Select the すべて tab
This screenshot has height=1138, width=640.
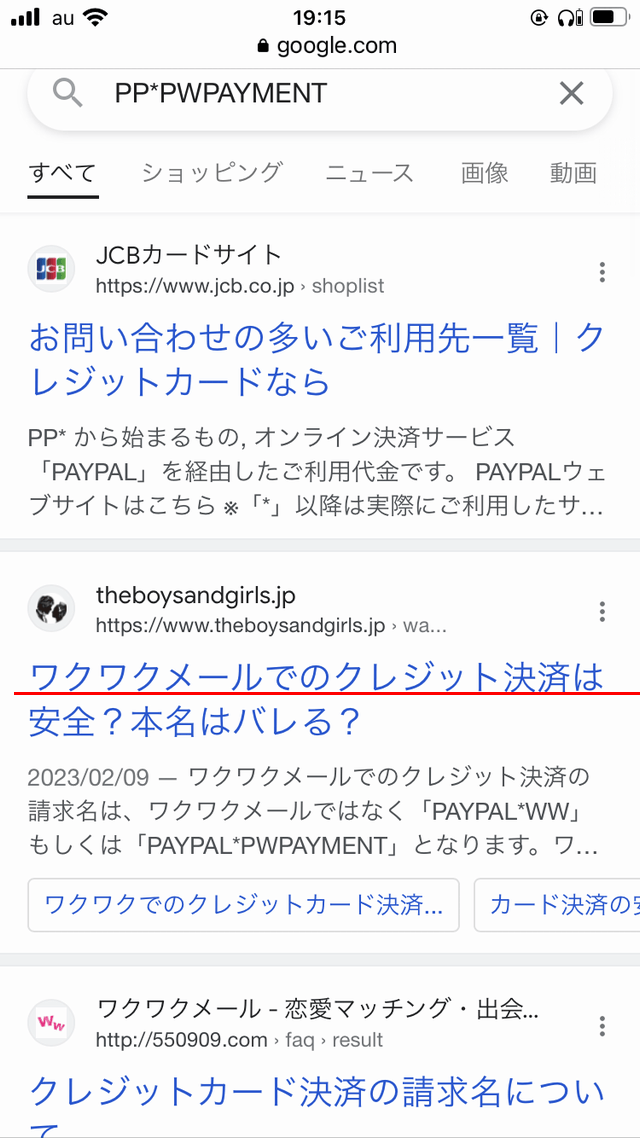coord(62,173)
